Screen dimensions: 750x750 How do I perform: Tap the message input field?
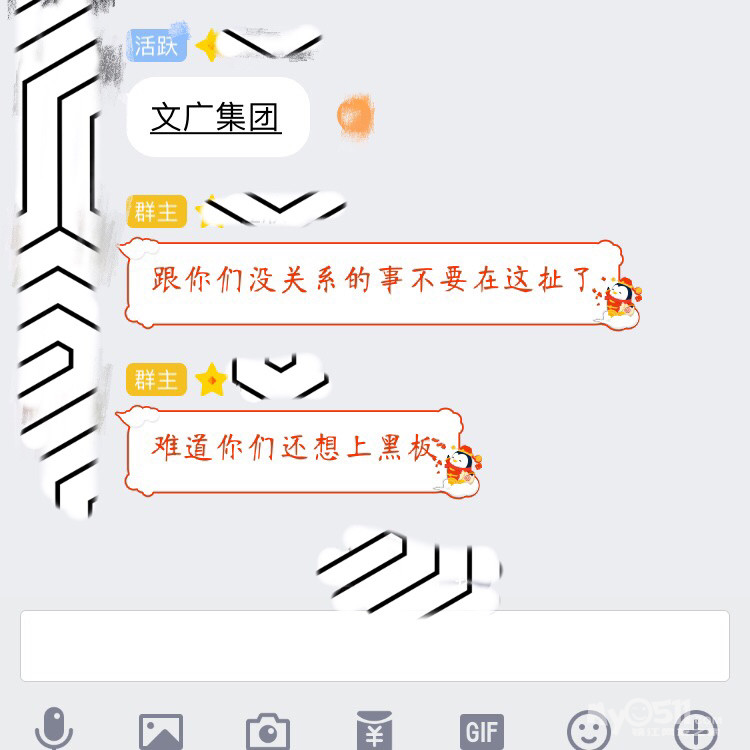374,646
